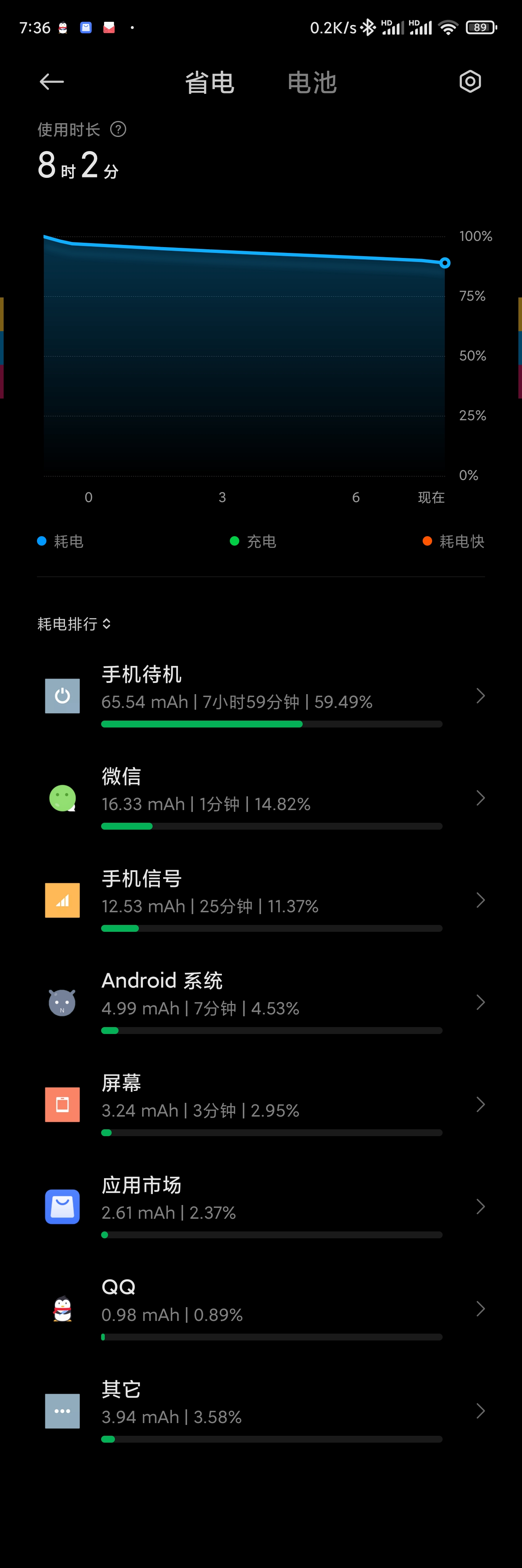Open battery settings via the hexagon icon
Screen dimensions: 522x1568
pos(469,82)
